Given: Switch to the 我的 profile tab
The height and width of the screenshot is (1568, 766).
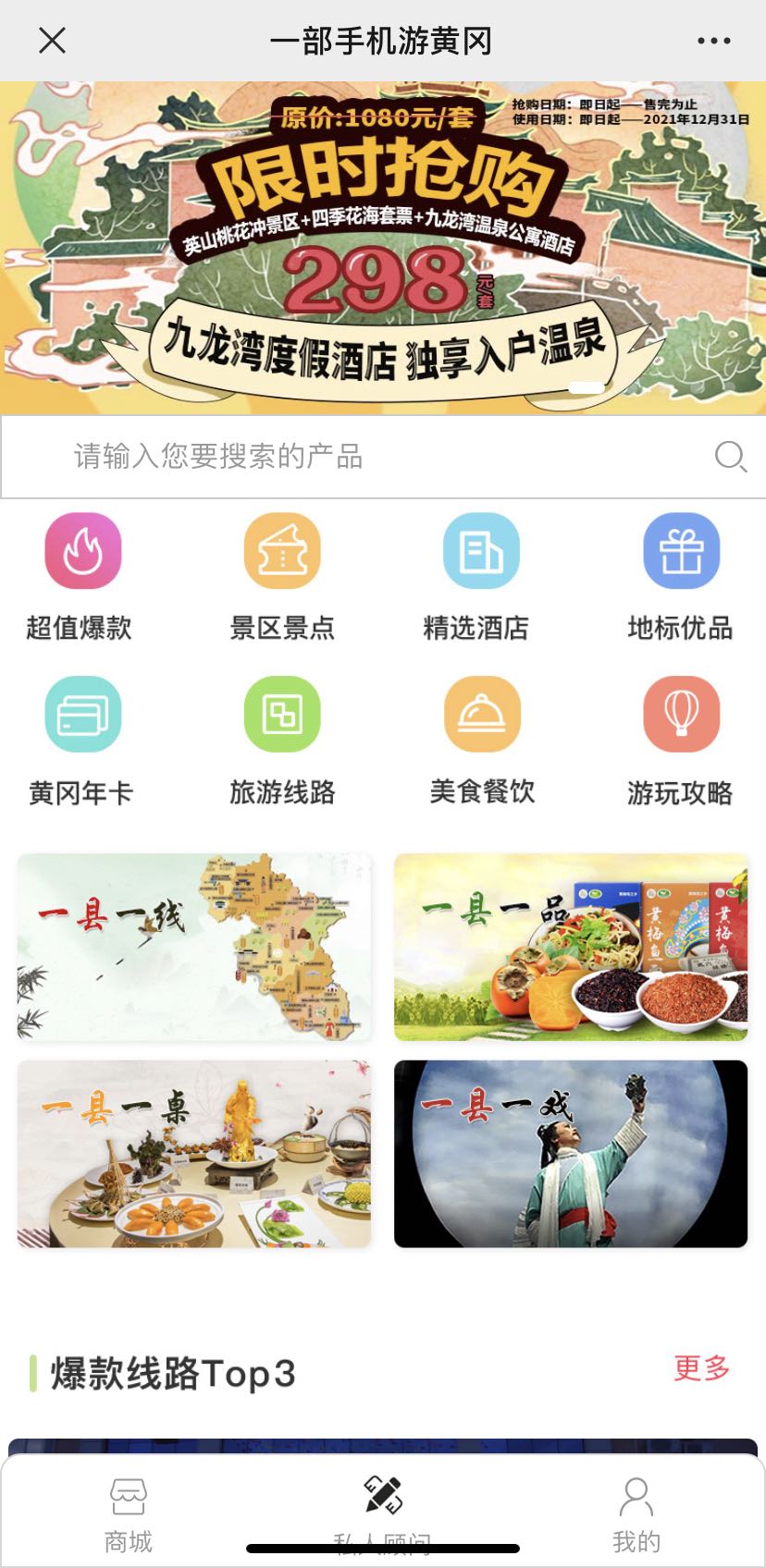Looking at the screenshot, I should coord(636,1507).
